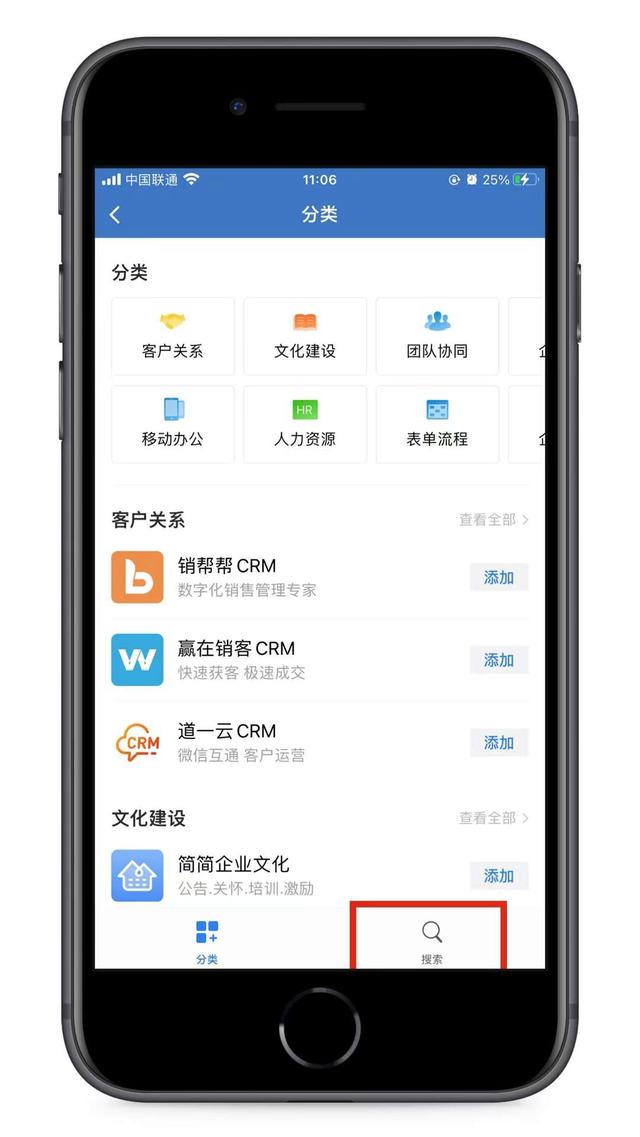
Task: Open the 表单流程 category
Action: pos(437,424)
